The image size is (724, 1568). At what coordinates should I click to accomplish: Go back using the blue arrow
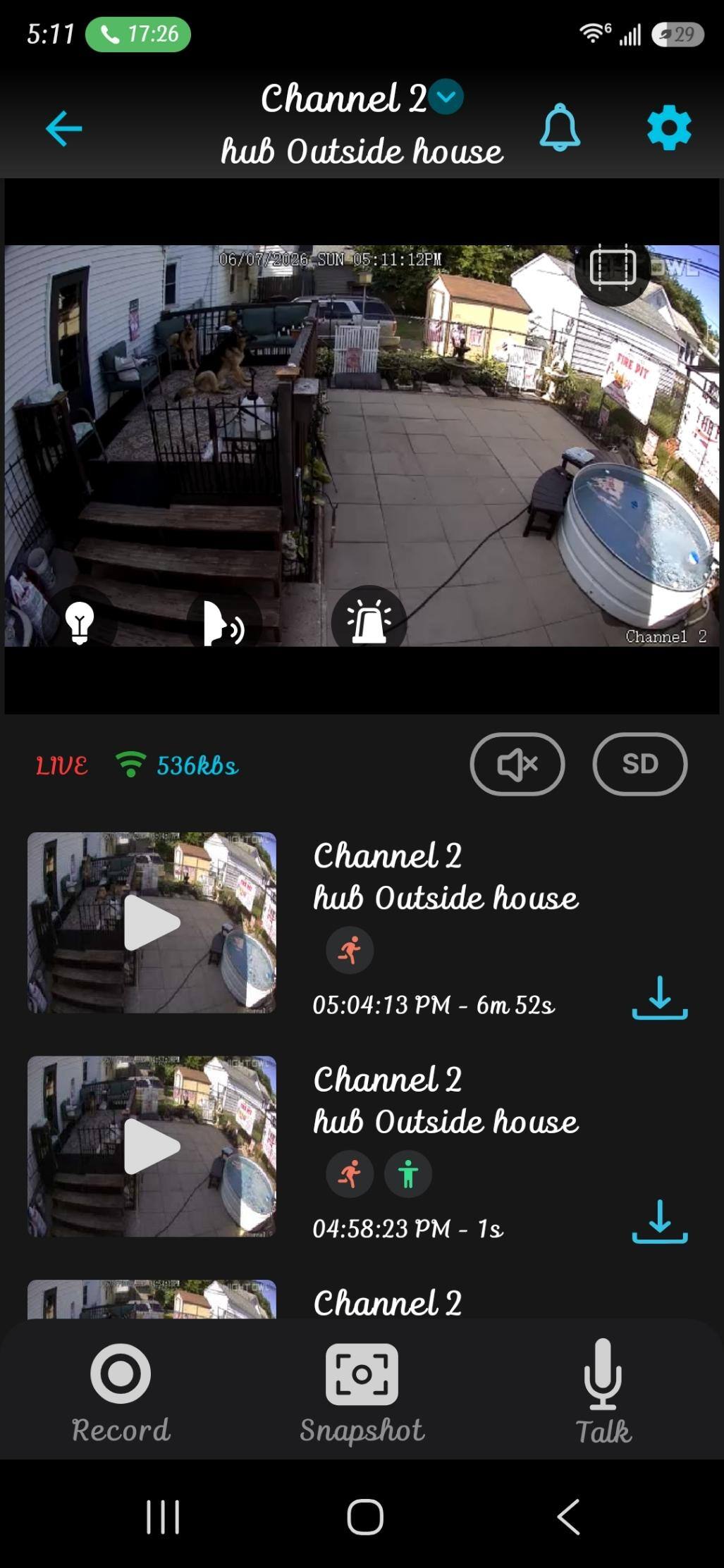click(x=63, y=128)
